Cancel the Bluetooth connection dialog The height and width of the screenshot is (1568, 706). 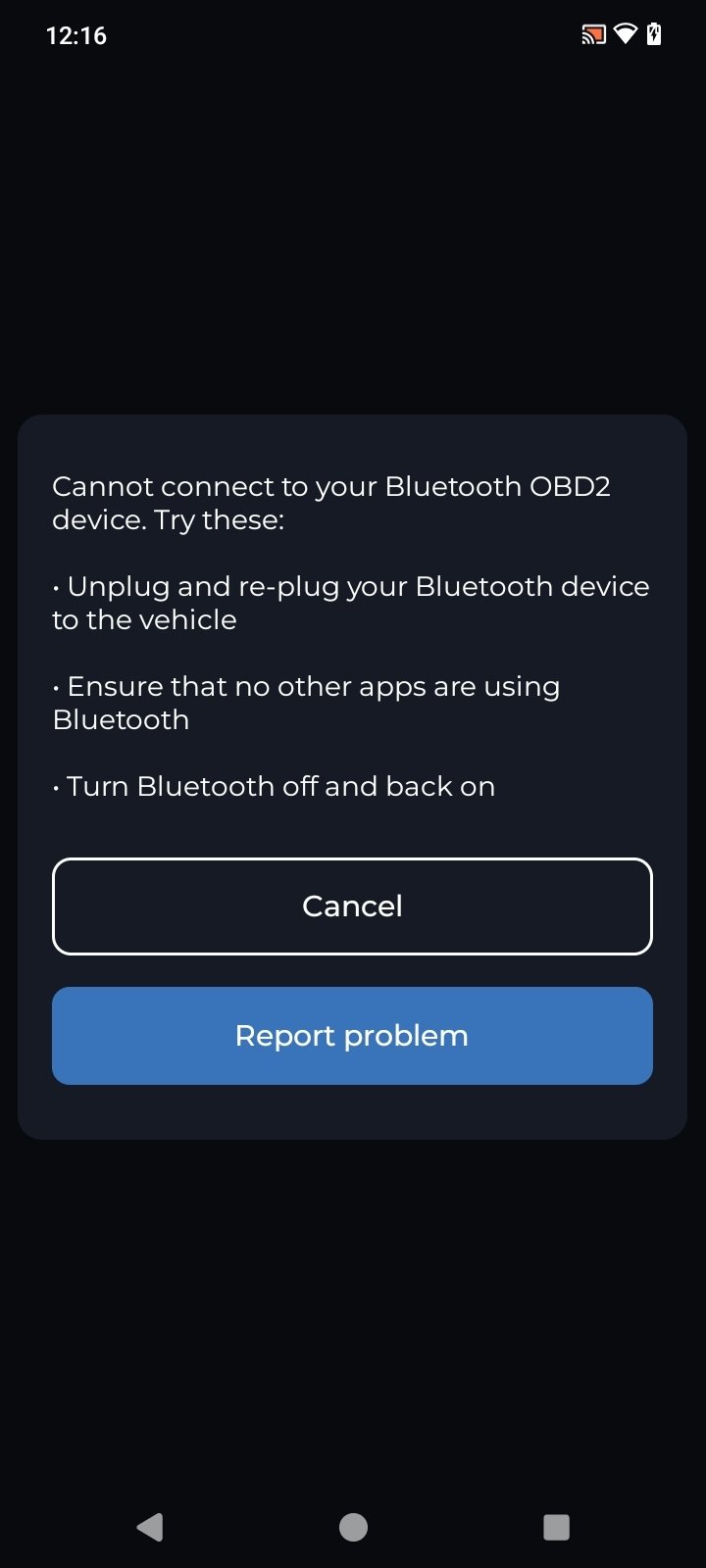click(352, 906)
